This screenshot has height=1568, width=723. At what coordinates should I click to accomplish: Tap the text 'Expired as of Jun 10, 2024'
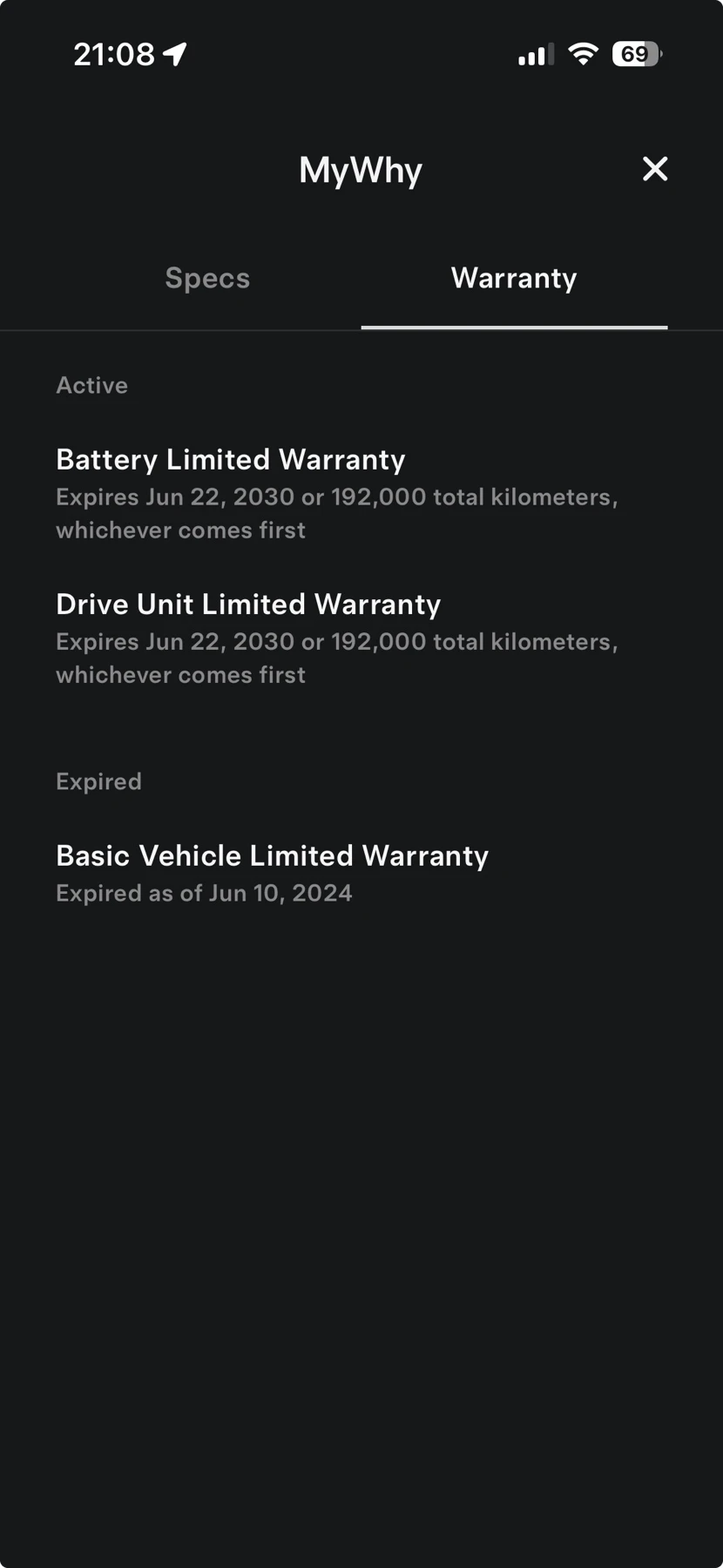pyautogui.click(x=204, y=893)
